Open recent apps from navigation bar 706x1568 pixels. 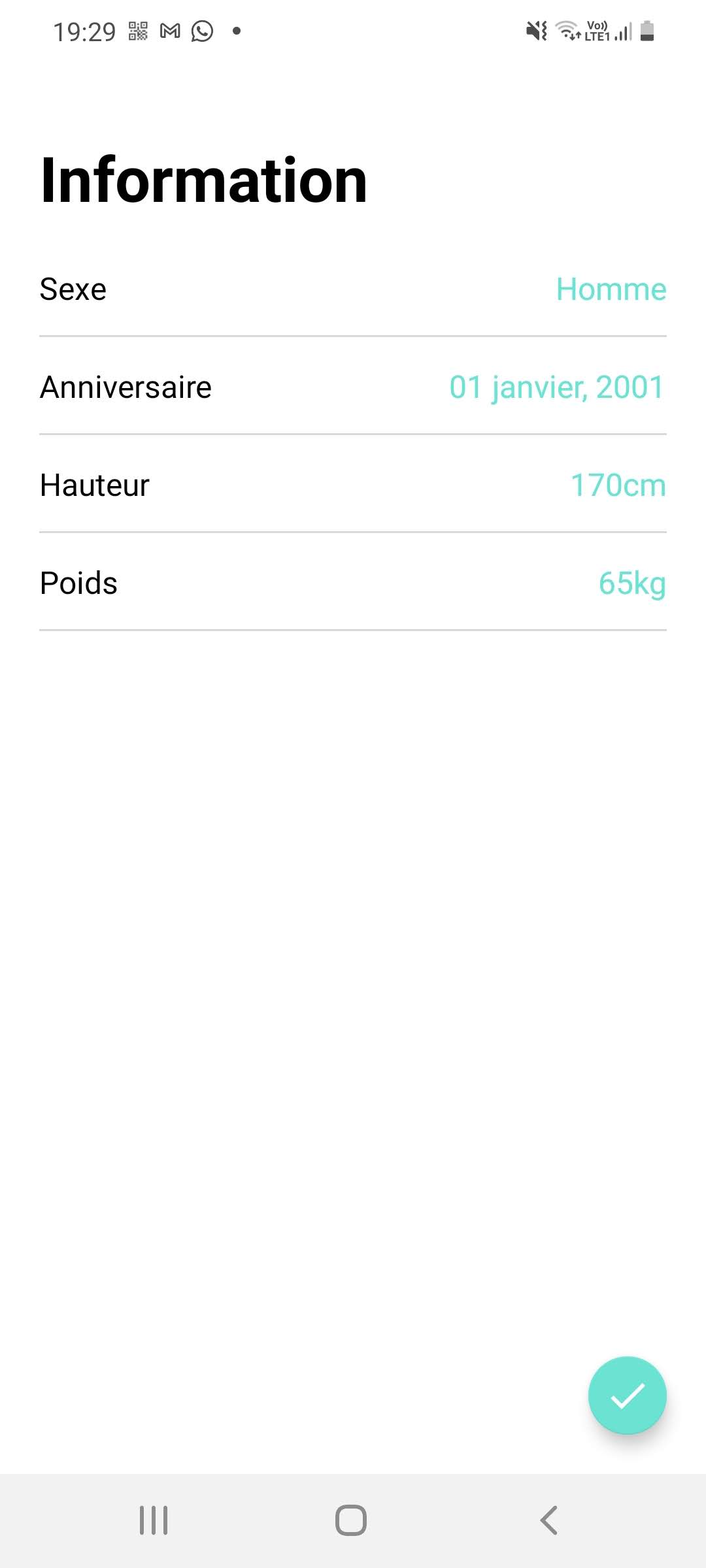154,1520
